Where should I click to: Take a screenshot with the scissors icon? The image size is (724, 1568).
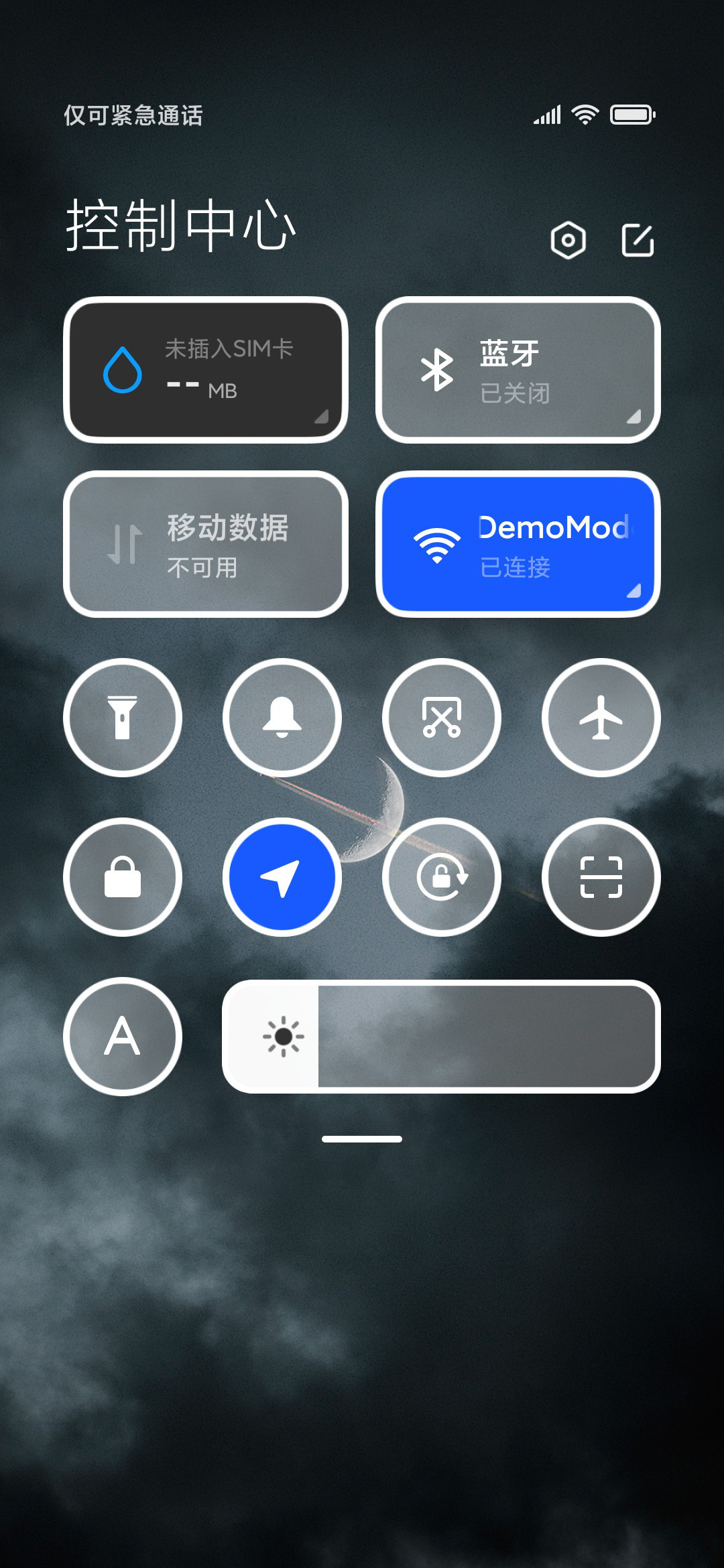point(442,718)
